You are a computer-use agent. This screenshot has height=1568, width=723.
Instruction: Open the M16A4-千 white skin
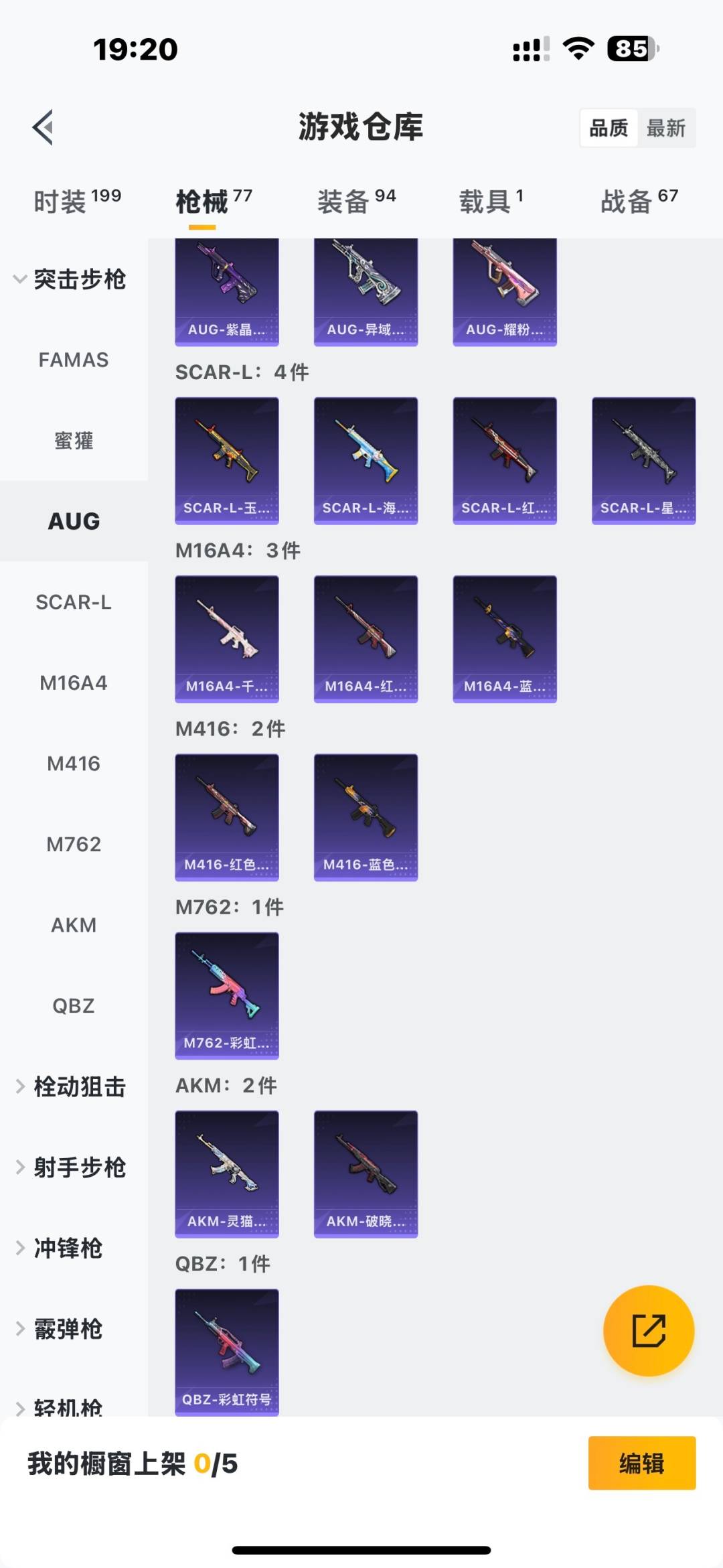point(227,638)
